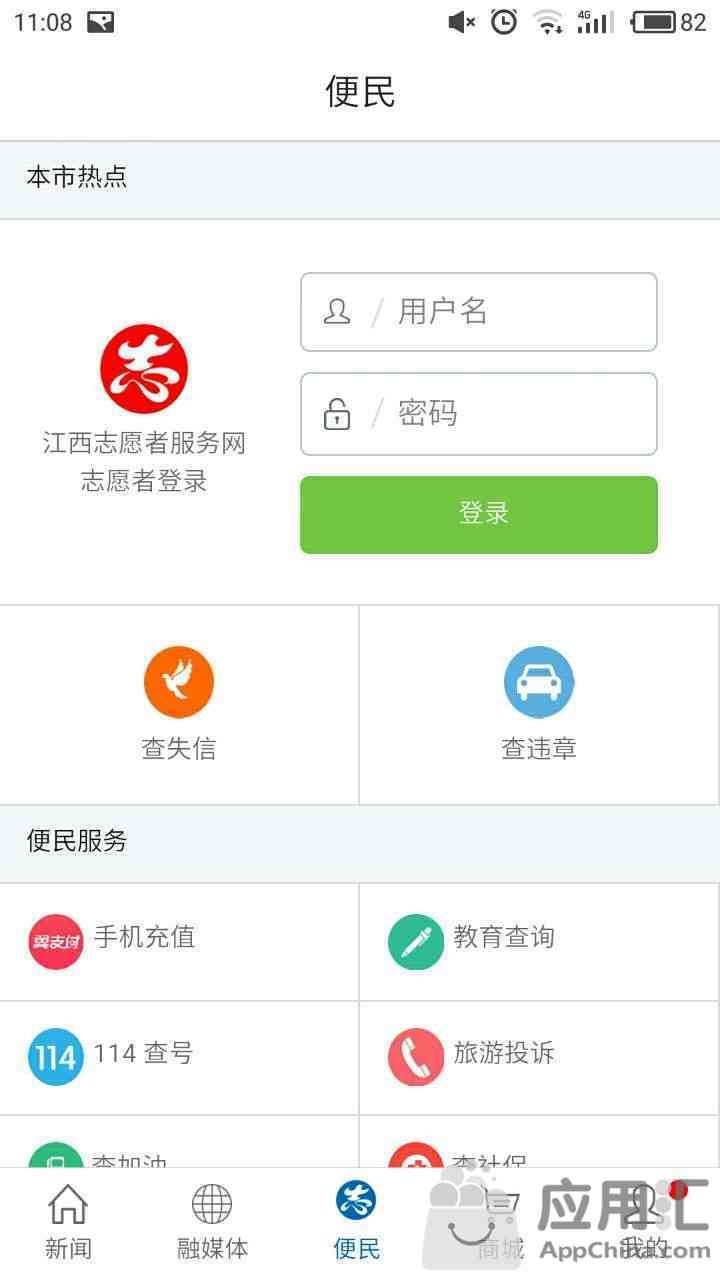Open 手机充值 phone top-up
This screenshot has width=720, height=1280.
[x=179, y=941]
